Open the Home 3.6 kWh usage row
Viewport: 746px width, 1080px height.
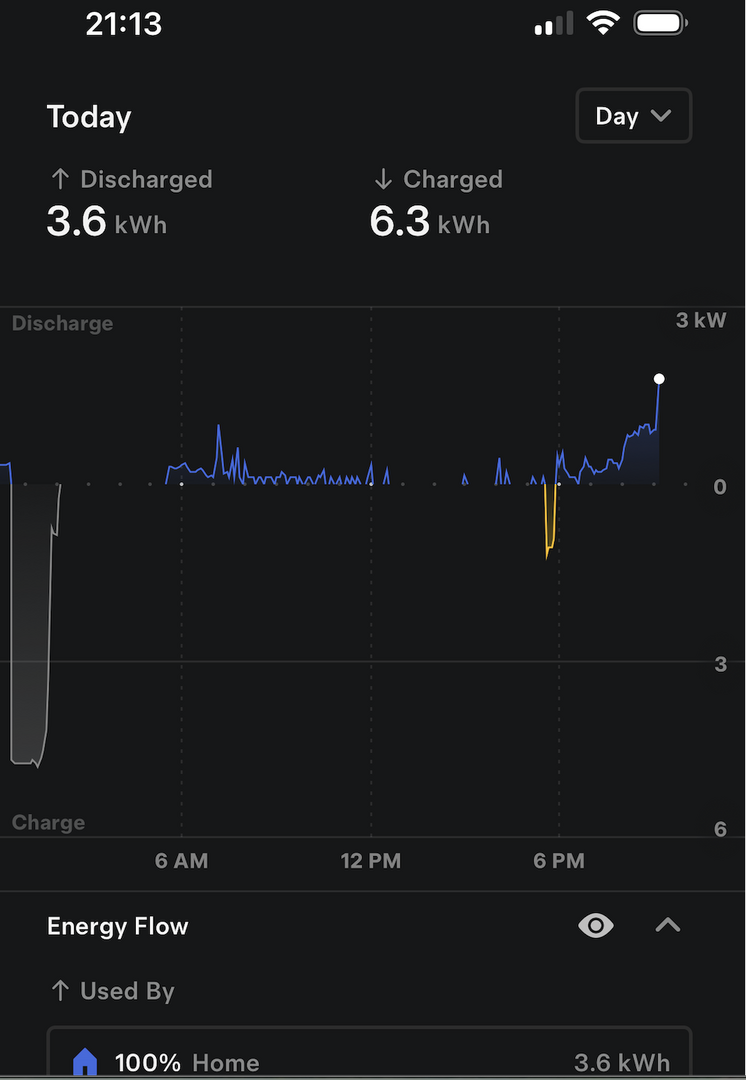369,1052
